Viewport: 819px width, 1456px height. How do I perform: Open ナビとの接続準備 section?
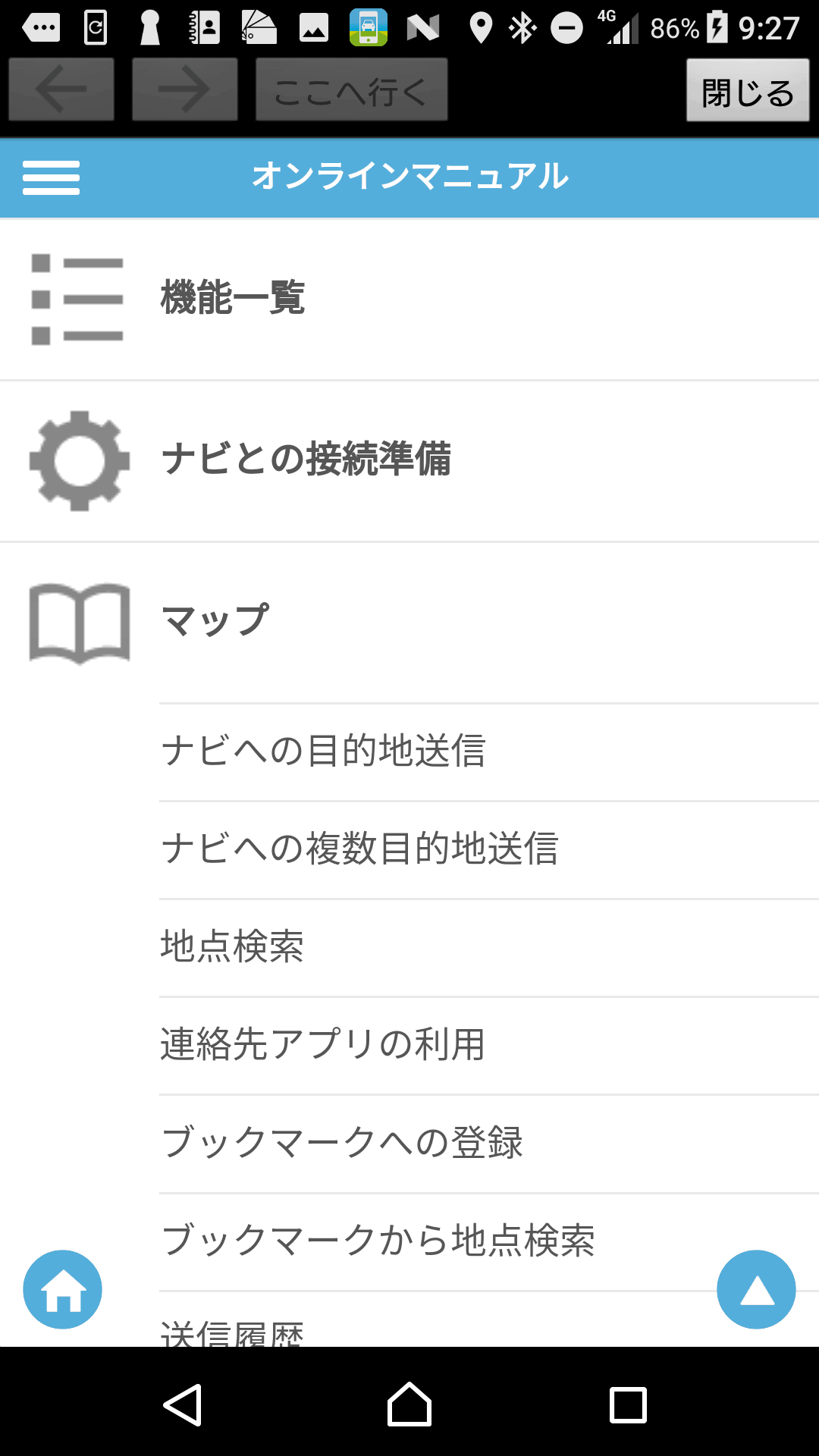409,461
